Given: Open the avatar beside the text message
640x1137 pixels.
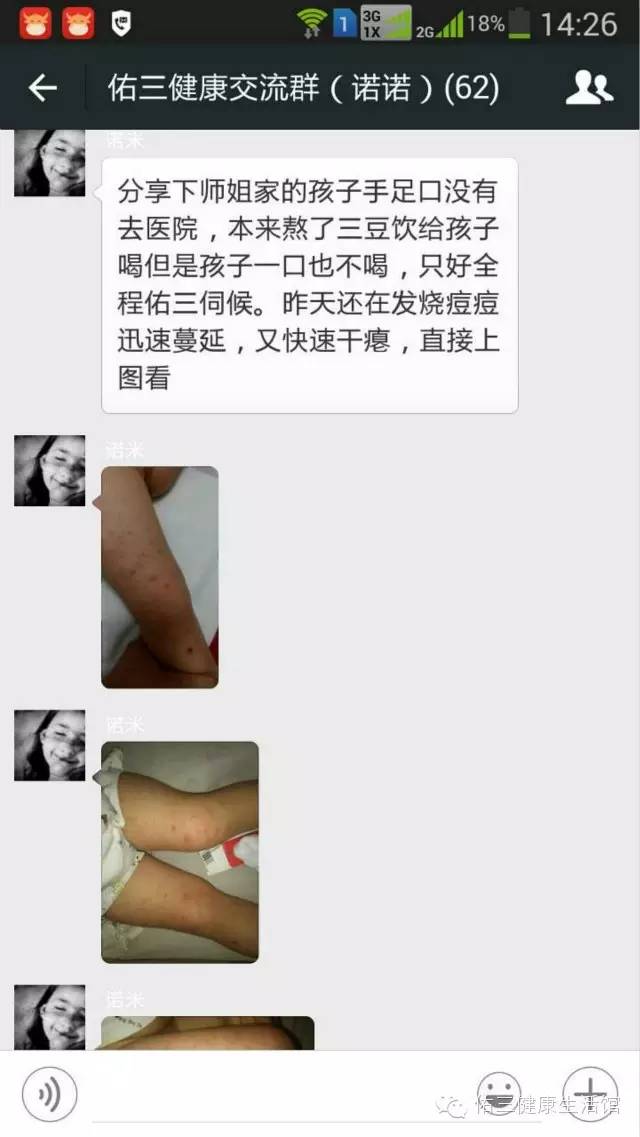Looking at the screenshot, I should (x=50, y=163).
